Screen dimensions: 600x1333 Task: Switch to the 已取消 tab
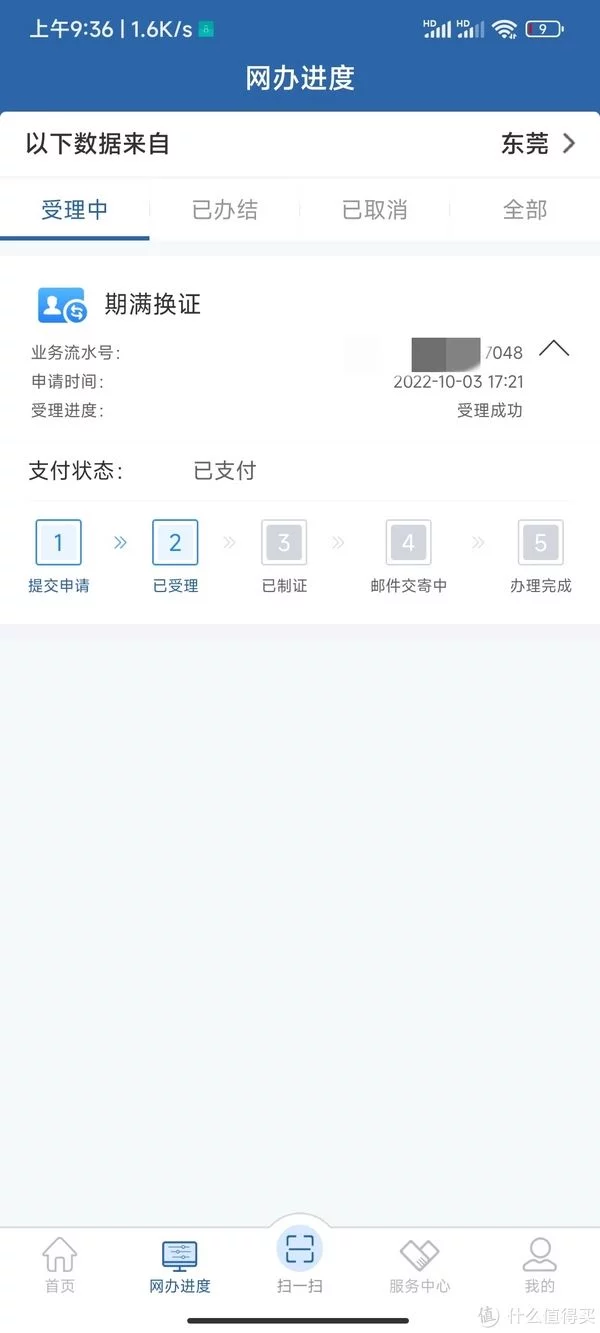(x=375, y=210)
